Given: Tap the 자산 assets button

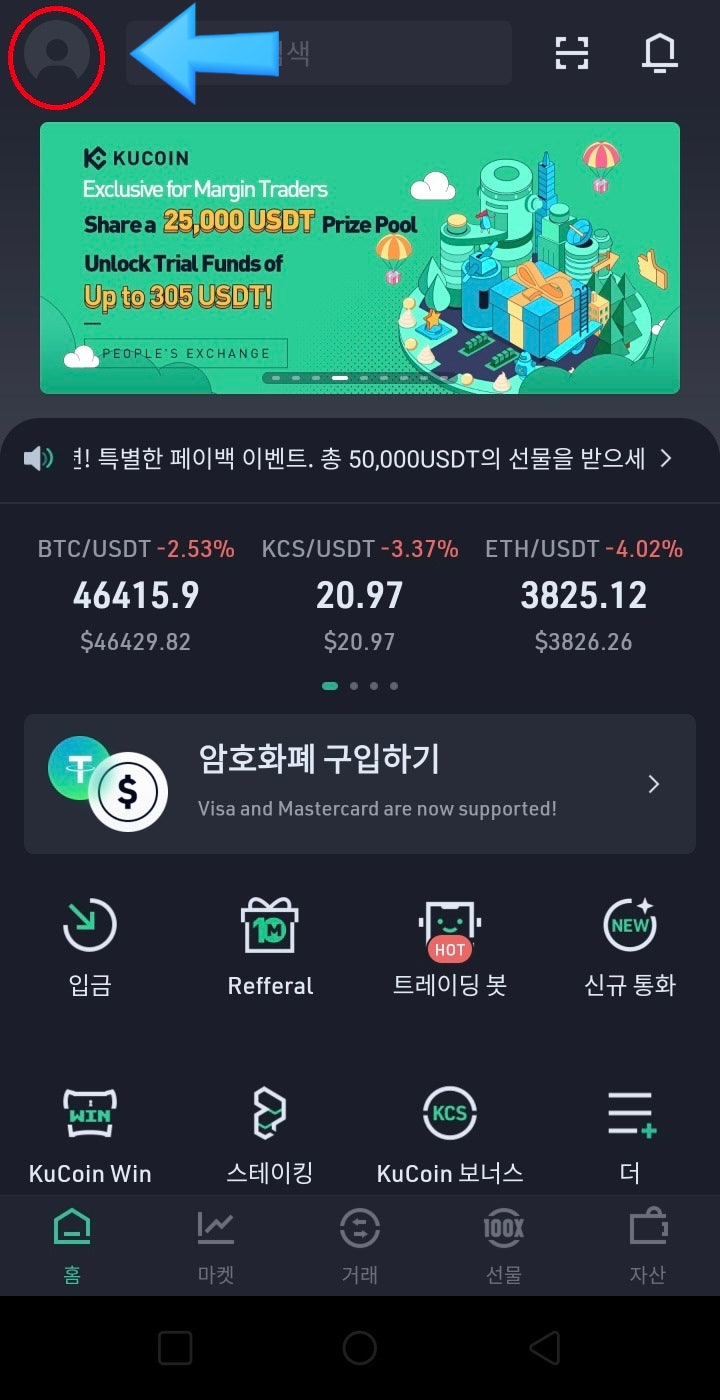Looking at the screenshot, I should pos(648,1245).
